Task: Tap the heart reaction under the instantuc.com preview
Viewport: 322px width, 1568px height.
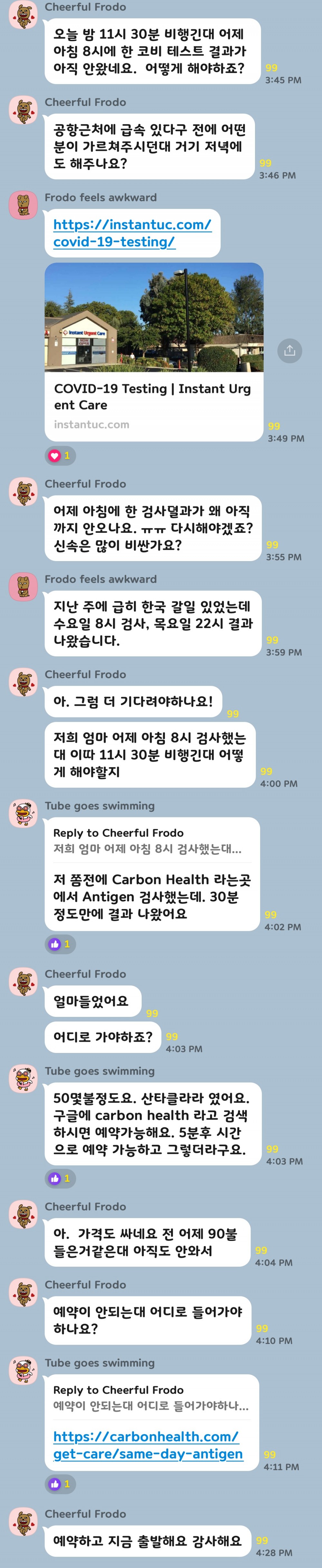Action: 60,455
